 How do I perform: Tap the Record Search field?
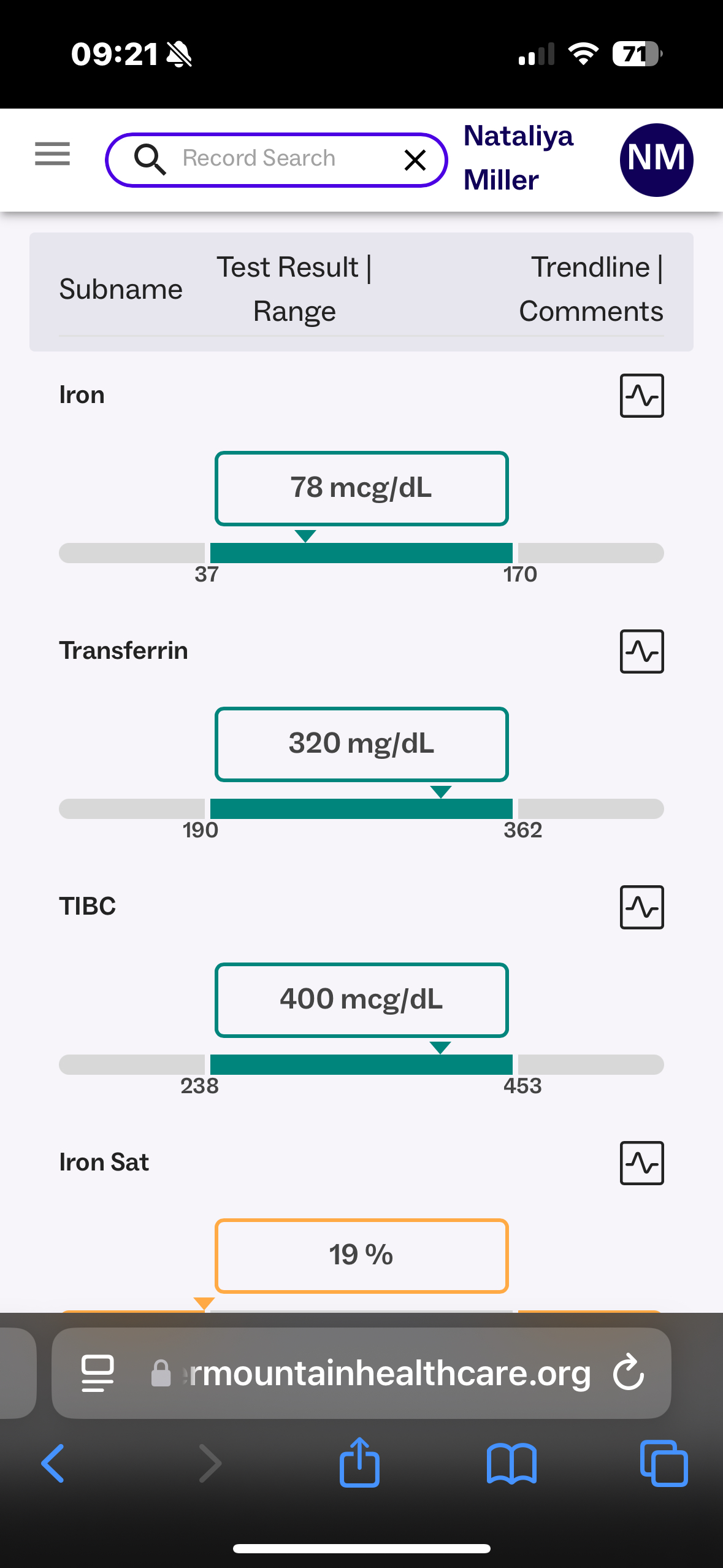point(259,159)
